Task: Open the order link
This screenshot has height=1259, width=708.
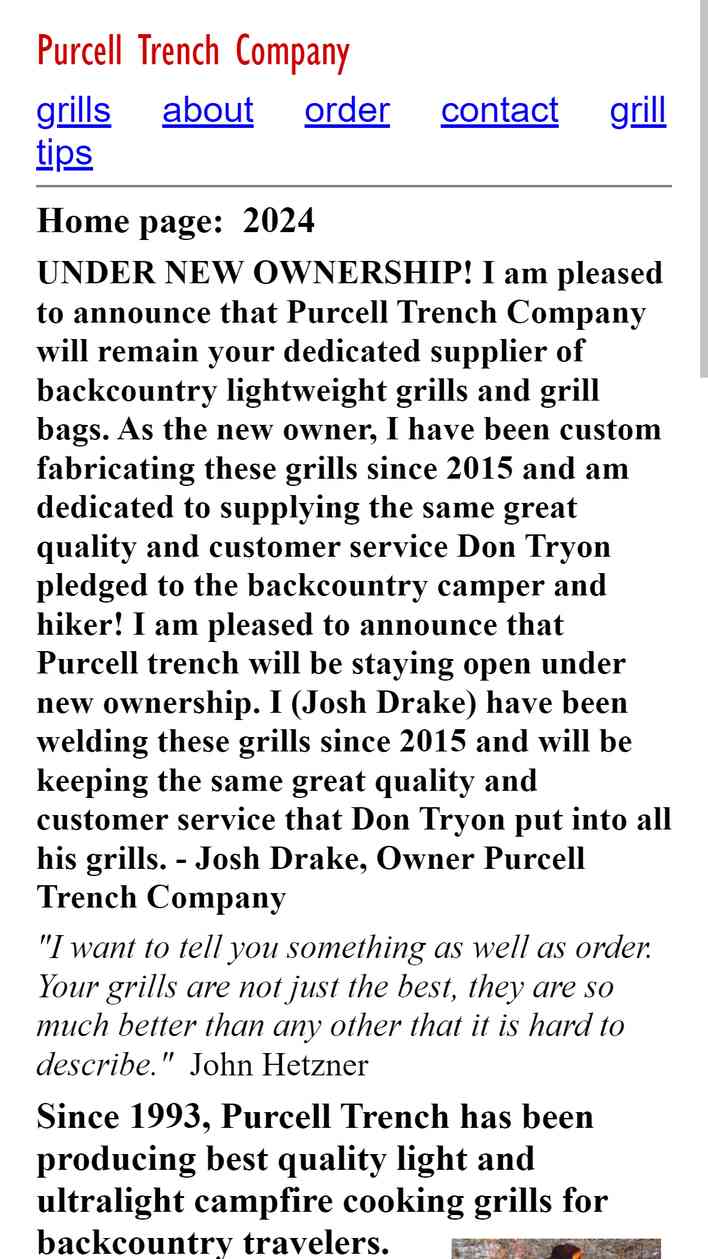Action: click(x=347, y=110)
